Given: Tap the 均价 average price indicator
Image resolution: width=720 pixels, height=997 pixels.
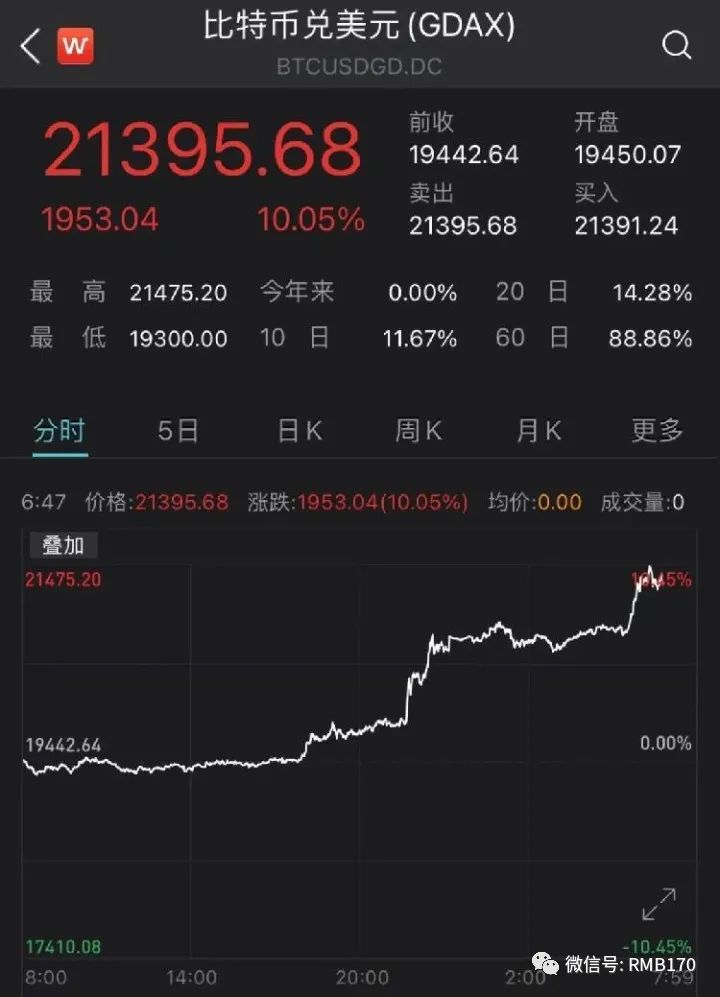Looking at the screenshot, I should coord(508,503).
